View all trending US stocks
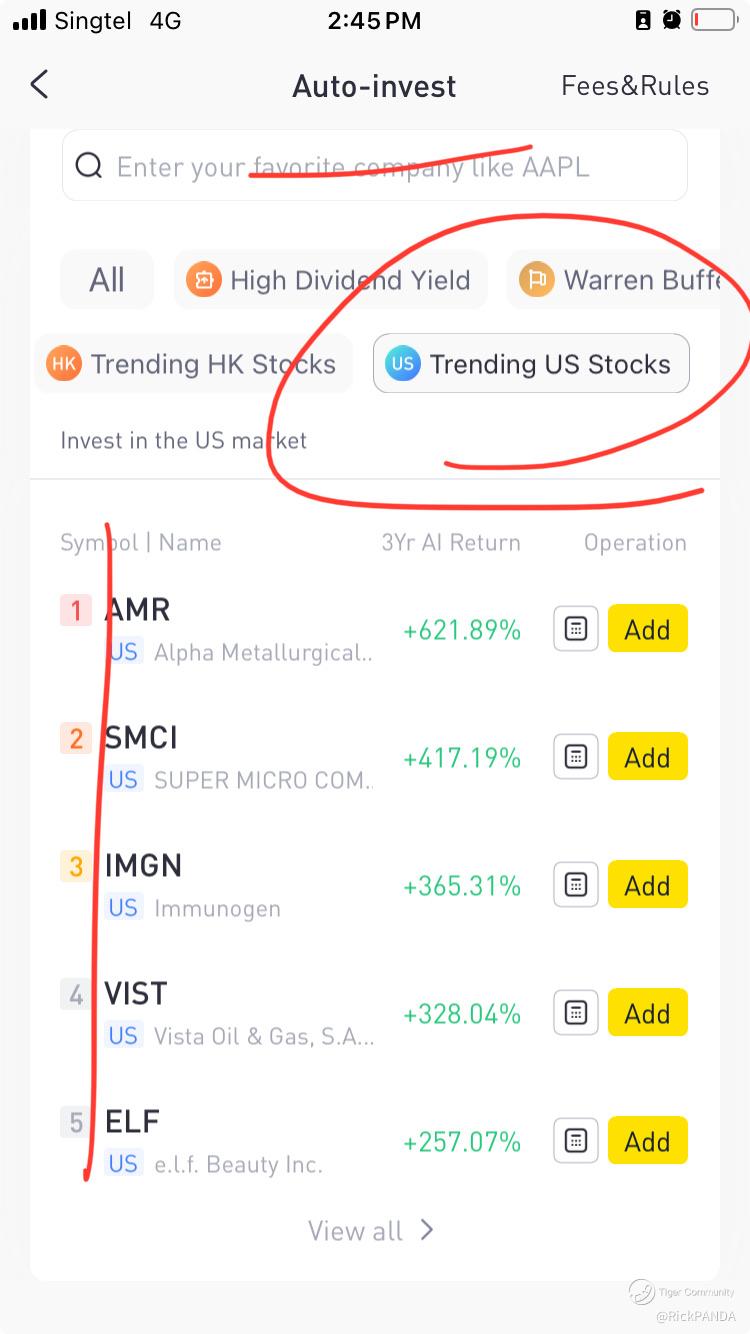 (371, 1231)
